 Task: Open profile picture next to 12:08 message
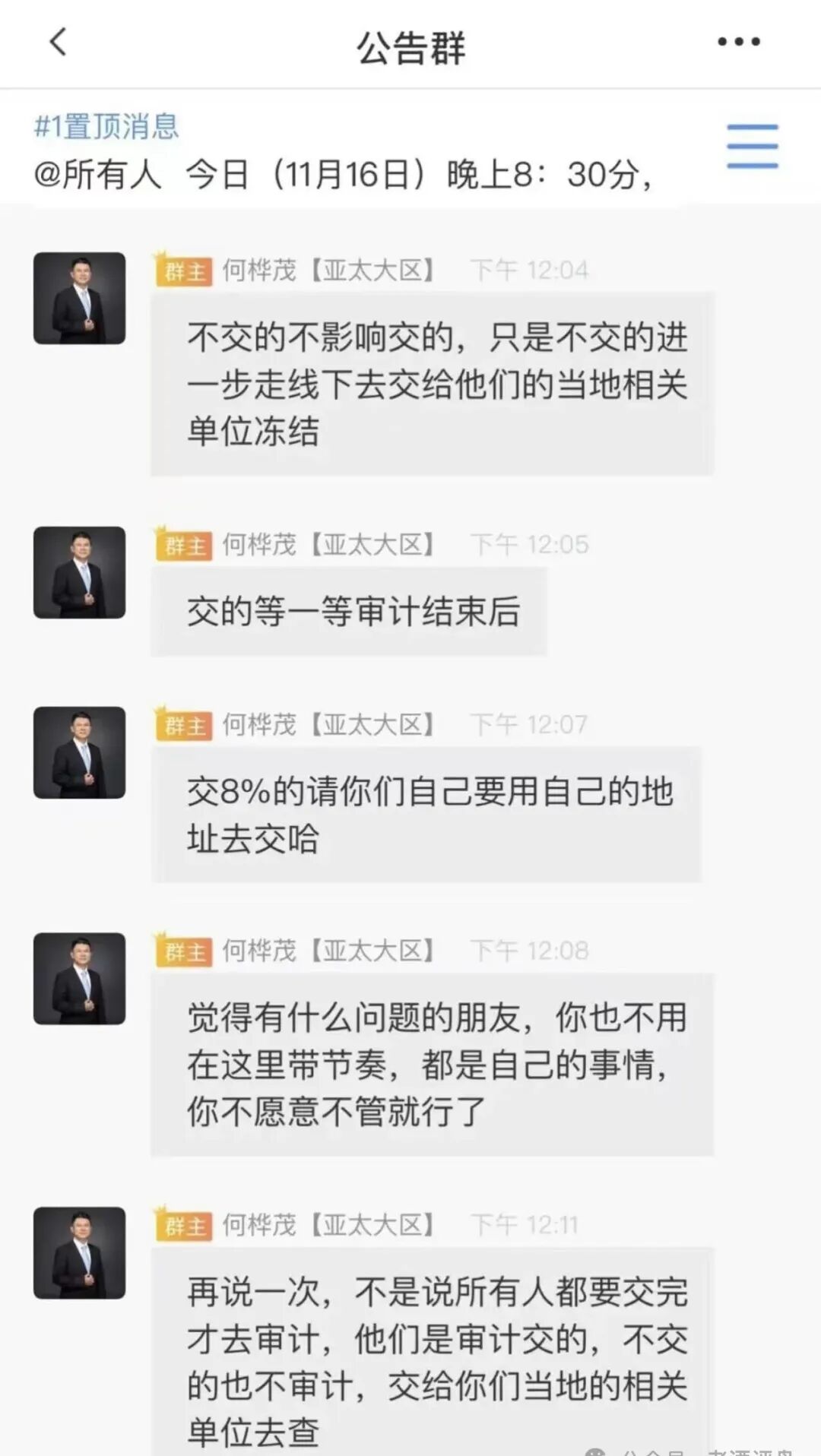79,978
